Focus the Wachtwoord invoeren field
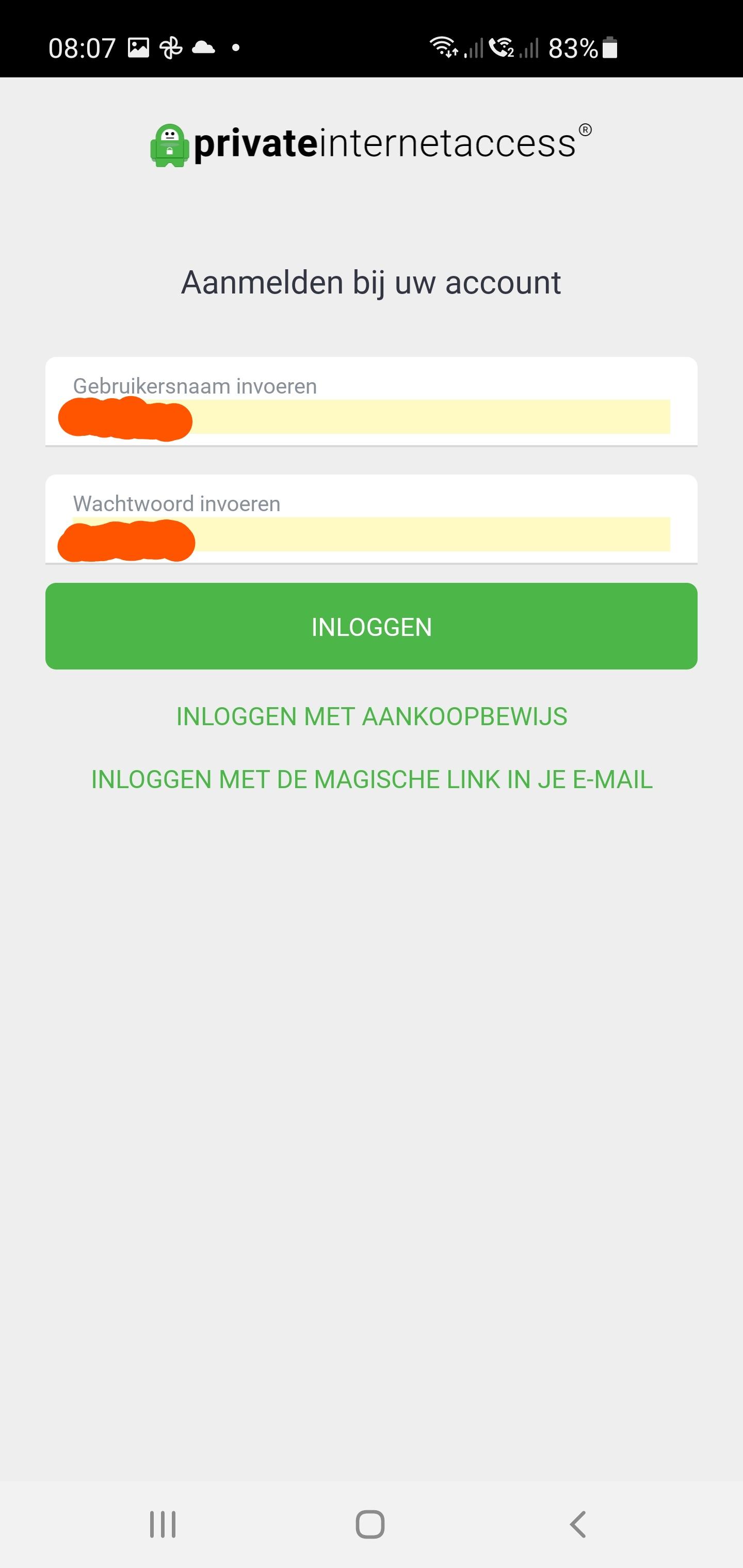This screenshot has width=743, height=1568. [x=371, y=519]
